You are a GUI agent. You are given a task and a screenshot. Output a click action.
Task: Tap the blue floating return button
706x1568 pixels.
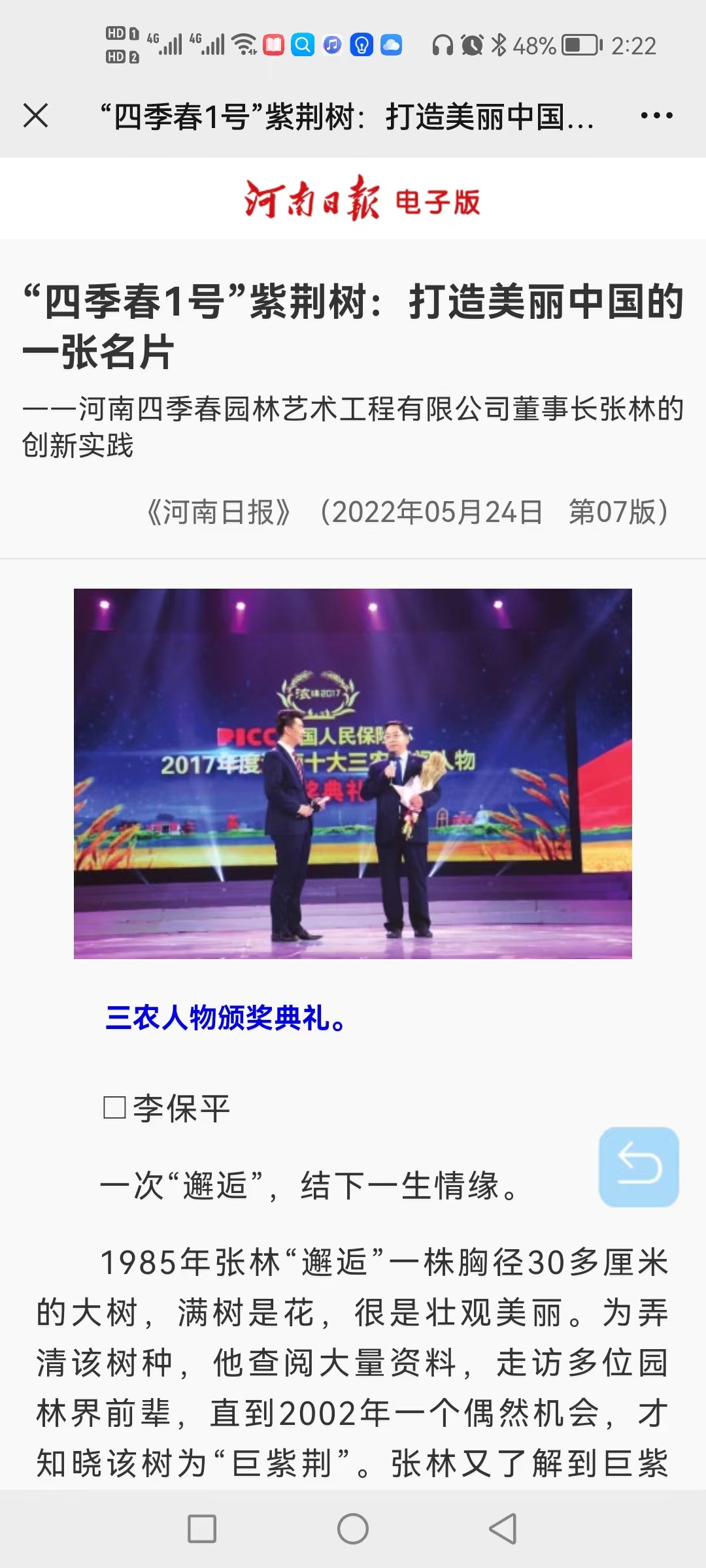[639, 1167]
